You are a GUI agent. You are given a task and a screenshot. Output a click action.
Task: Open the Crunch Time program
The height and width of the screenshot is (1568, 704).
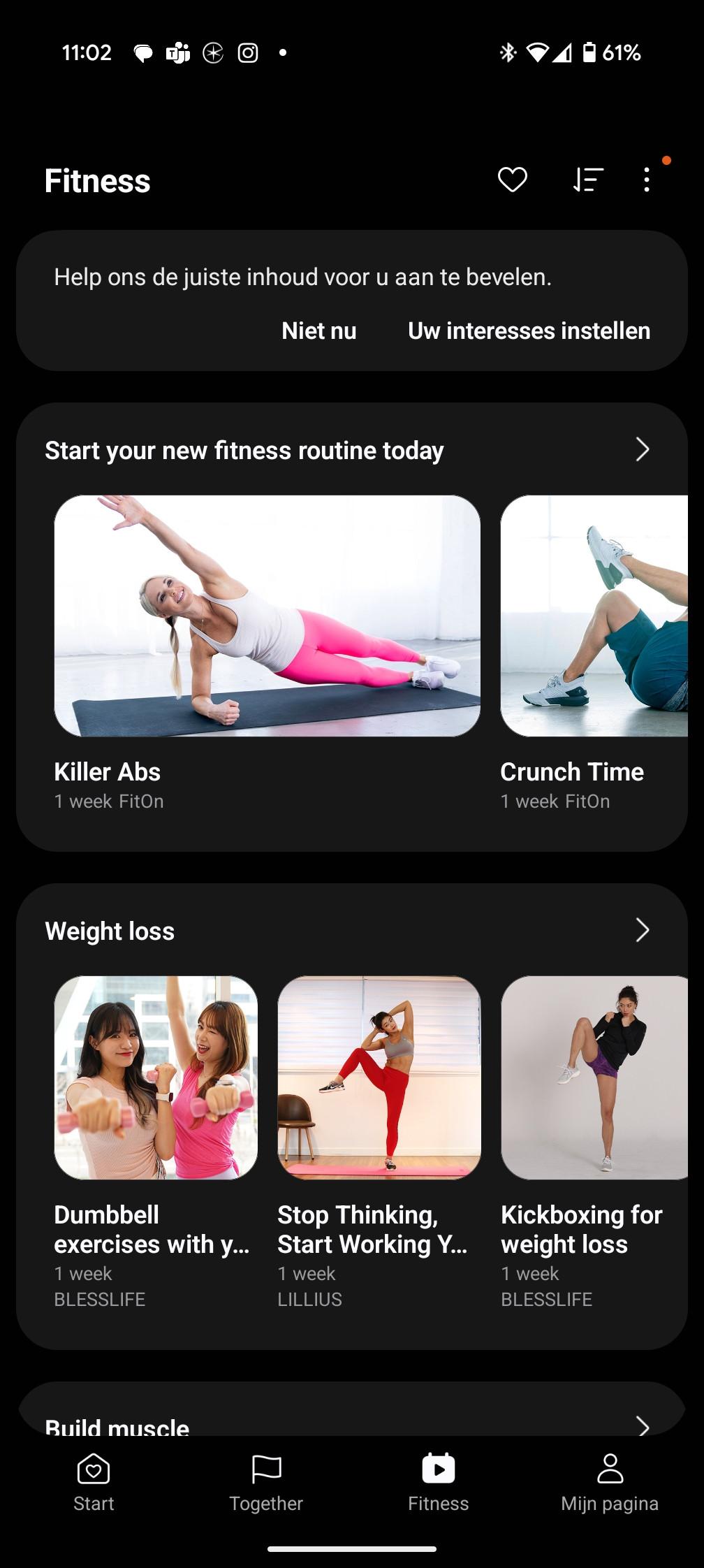(x=594, y=653)
